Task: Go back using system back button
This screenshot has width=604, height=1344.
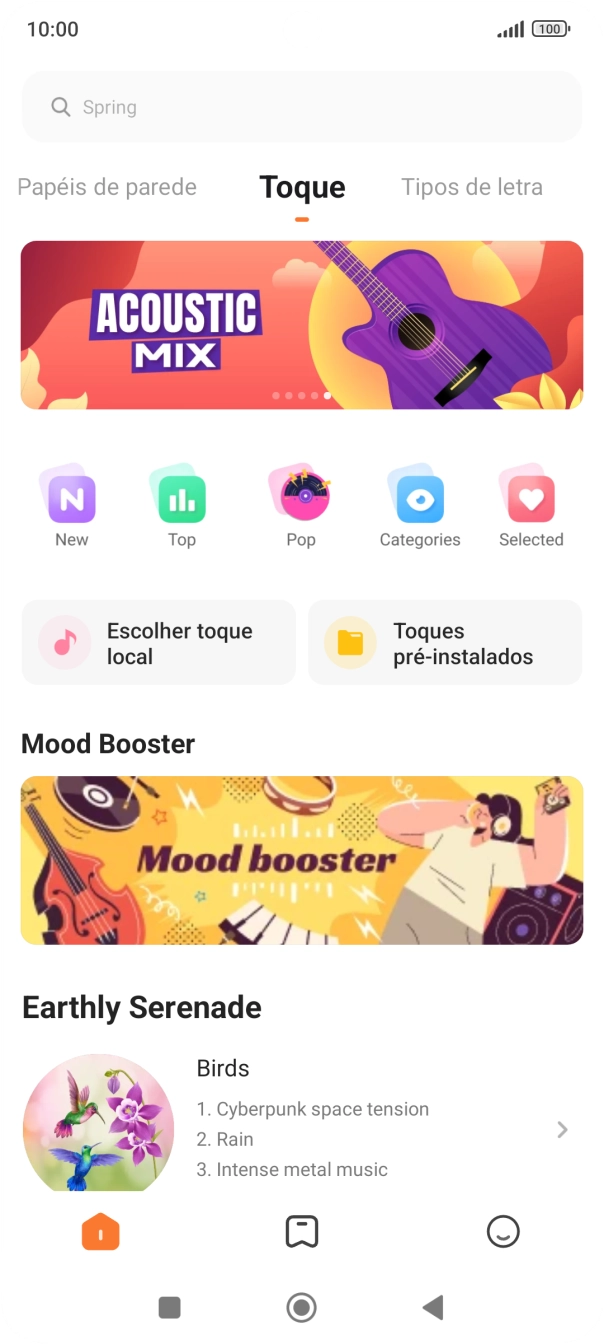Action: pos(433,1307)
